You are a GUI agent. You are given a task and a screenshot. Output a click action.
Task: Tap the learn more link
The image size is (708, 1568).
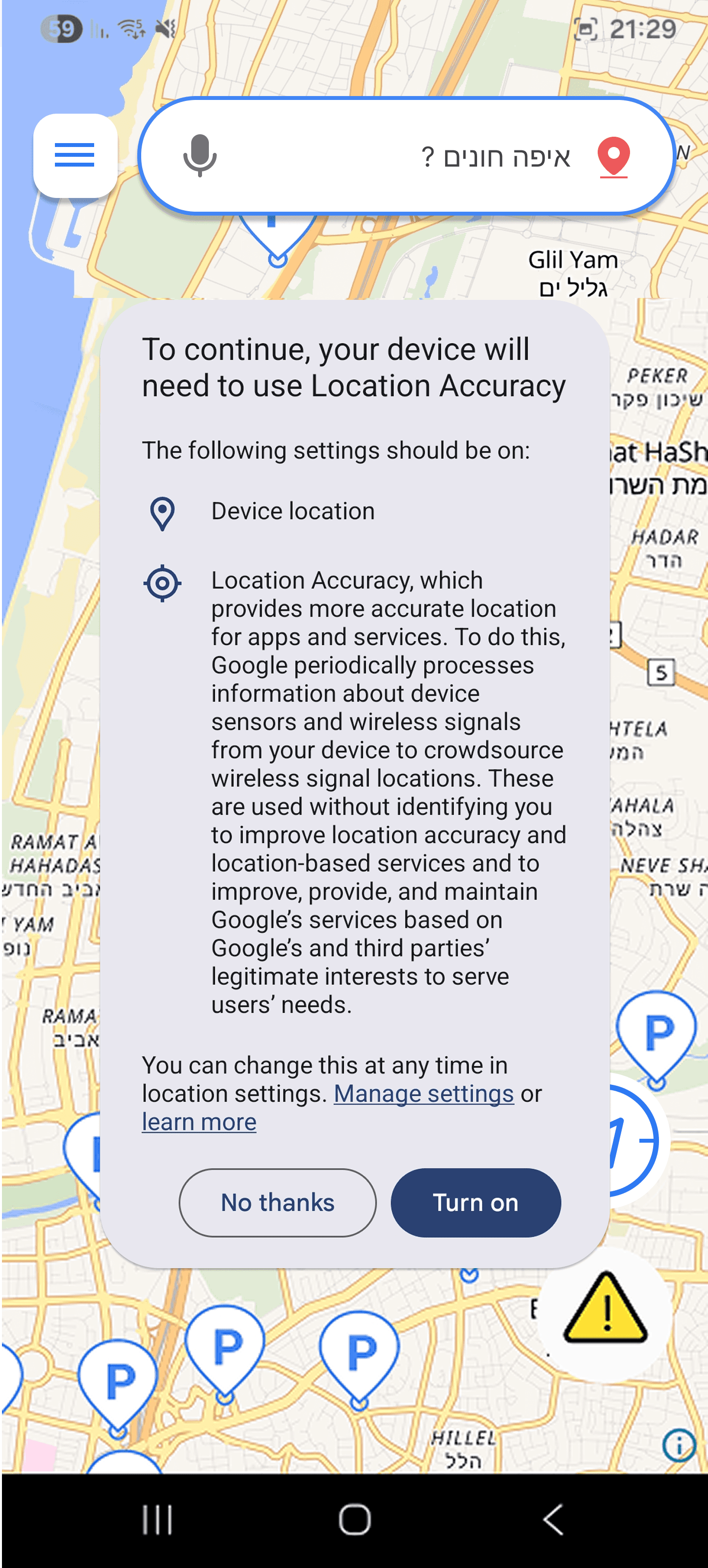pos(199,1121)
